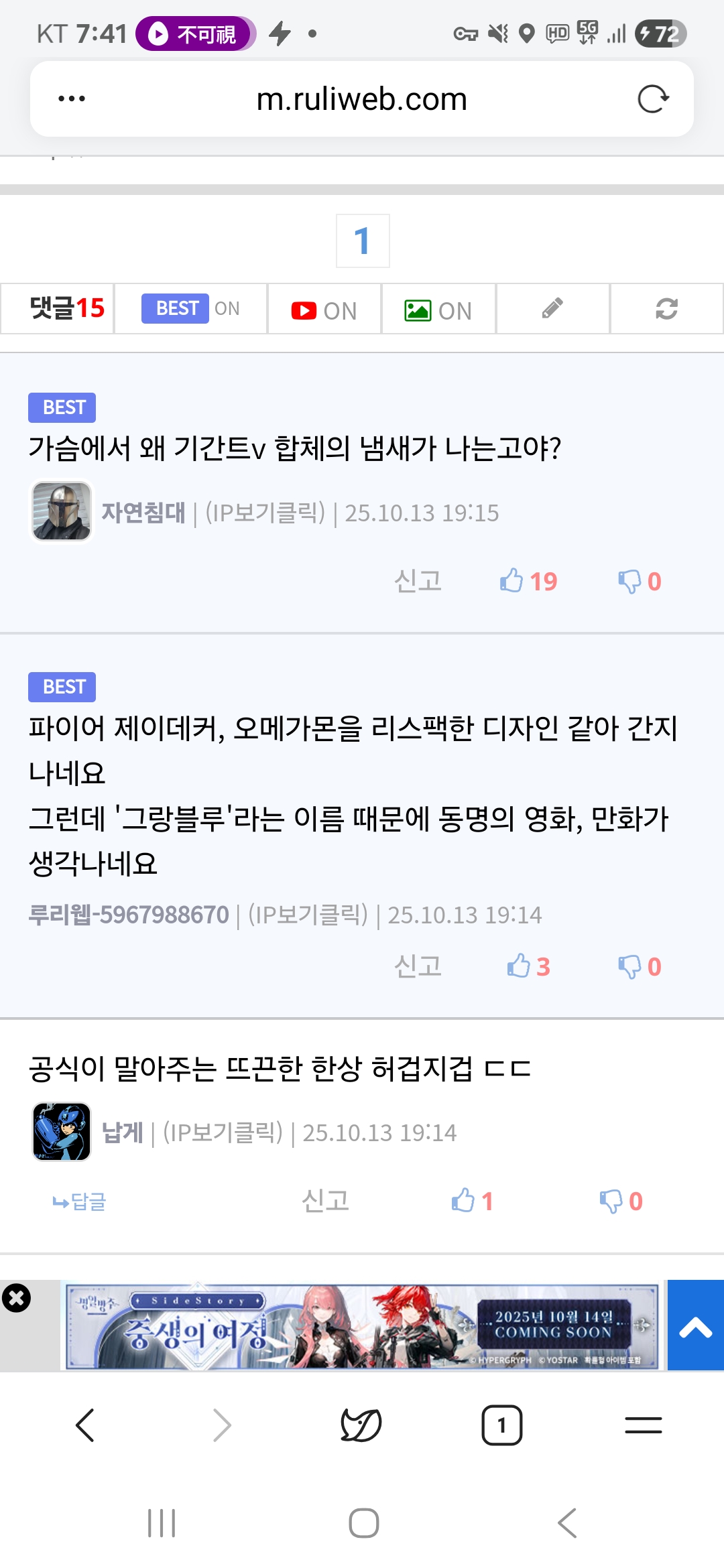The image size is (724, 1568).
Task: Downvote 자연침대's comment
Action: pyautogui.click(x=640, y=581)
